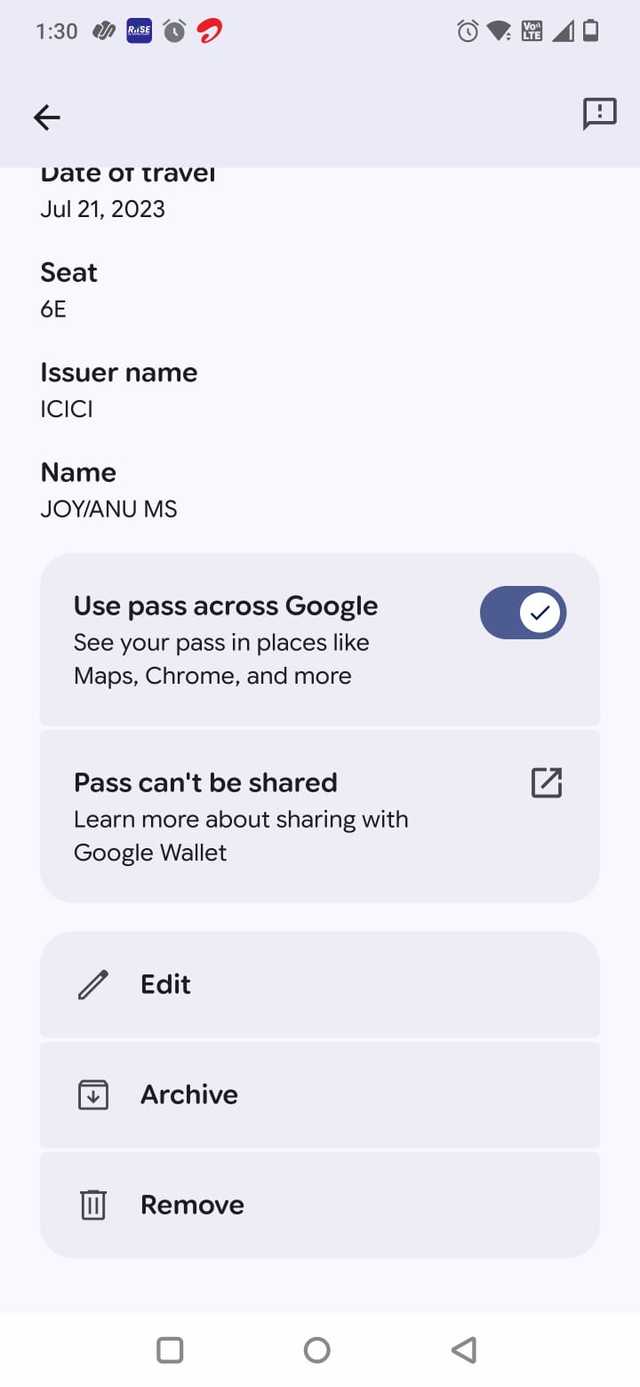Remove this pass from Wallet
Image resolution: width=640 pixels, height=1387 pixels.
[x=319, y=1205]
